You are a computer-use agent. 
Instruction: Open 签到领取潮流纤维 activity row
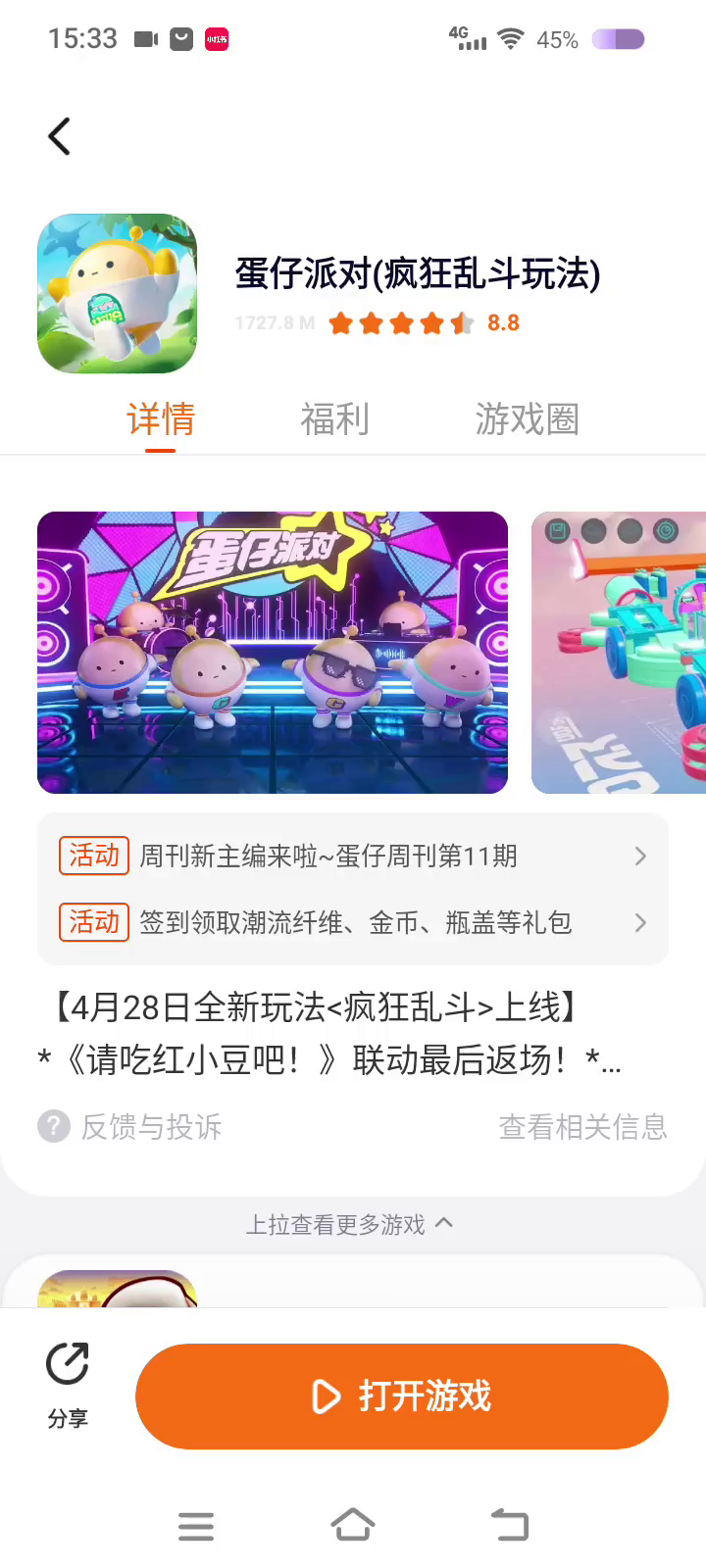coord(353,922)
